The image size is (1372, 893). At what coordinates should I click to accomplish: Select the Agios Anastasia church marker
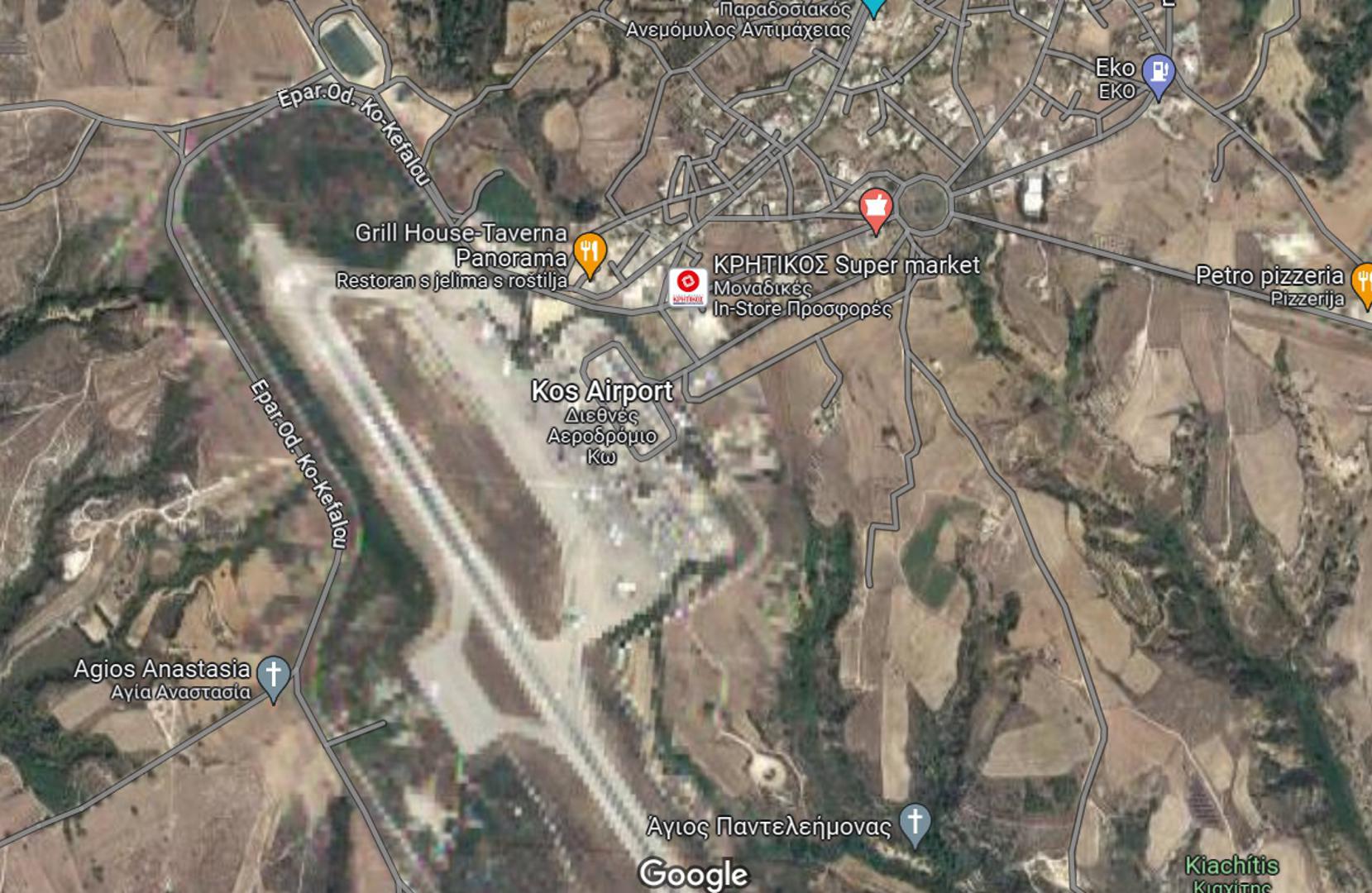pyautogui.click(x=274, y=675)
